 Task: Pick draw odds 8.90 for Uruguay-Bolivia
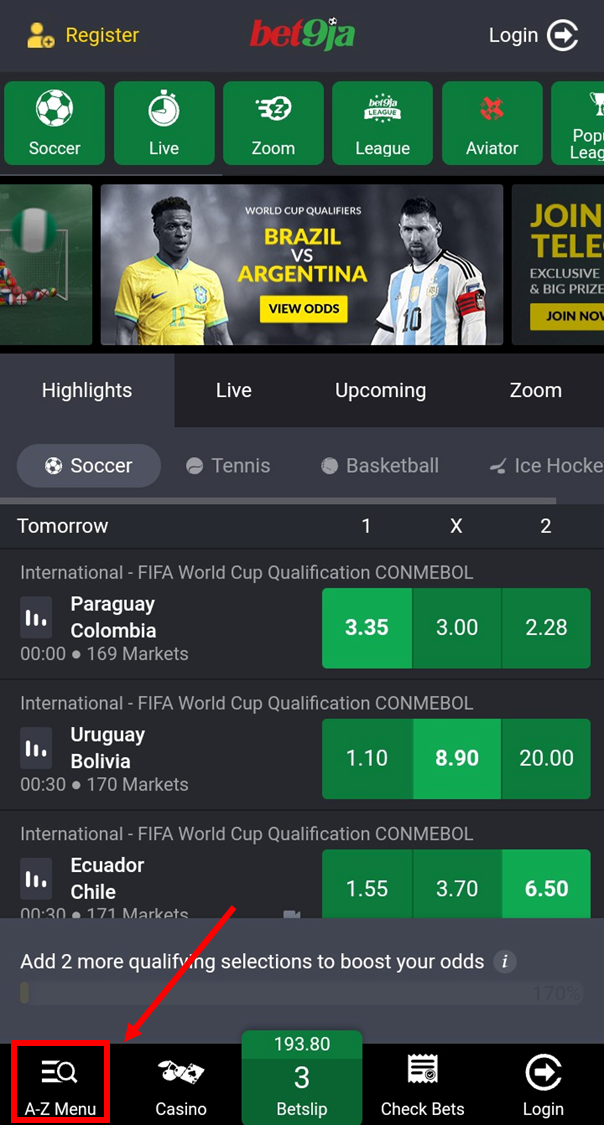coord(457,758)
